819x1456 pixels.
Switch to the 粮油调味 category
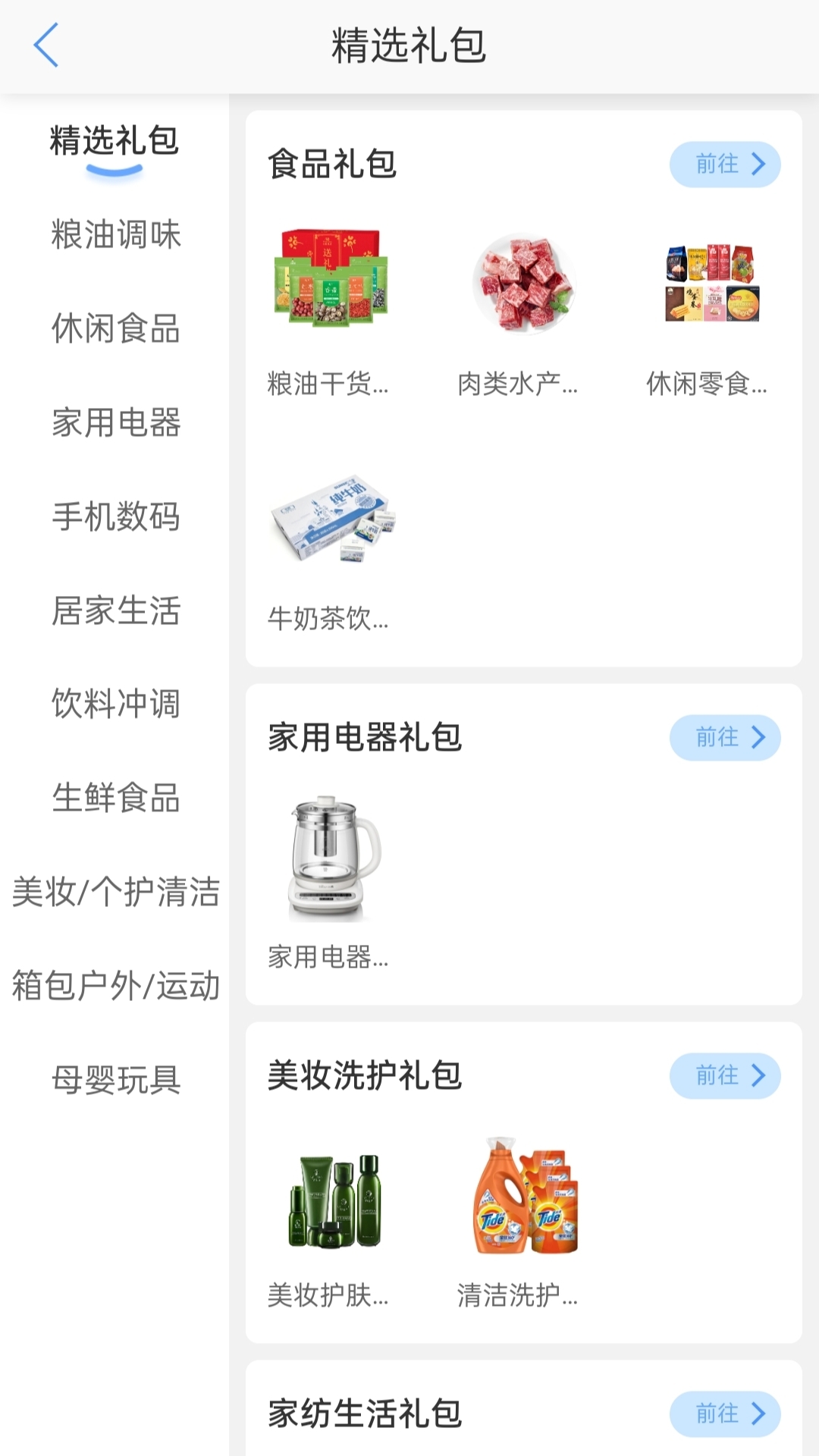pyautogui.click(x=115, y=236)
